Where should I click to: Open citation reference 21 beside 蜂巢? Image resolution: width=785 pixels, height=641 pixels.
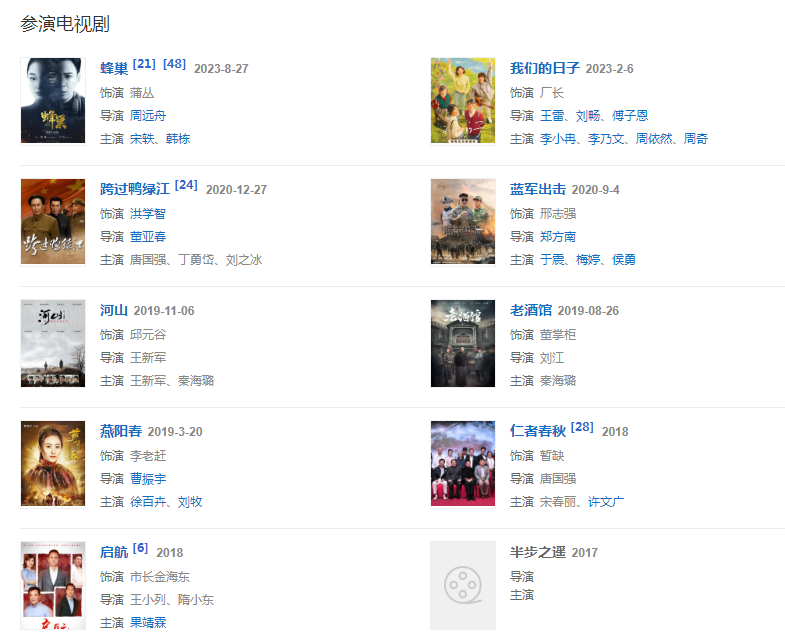(x=144, y=64)
